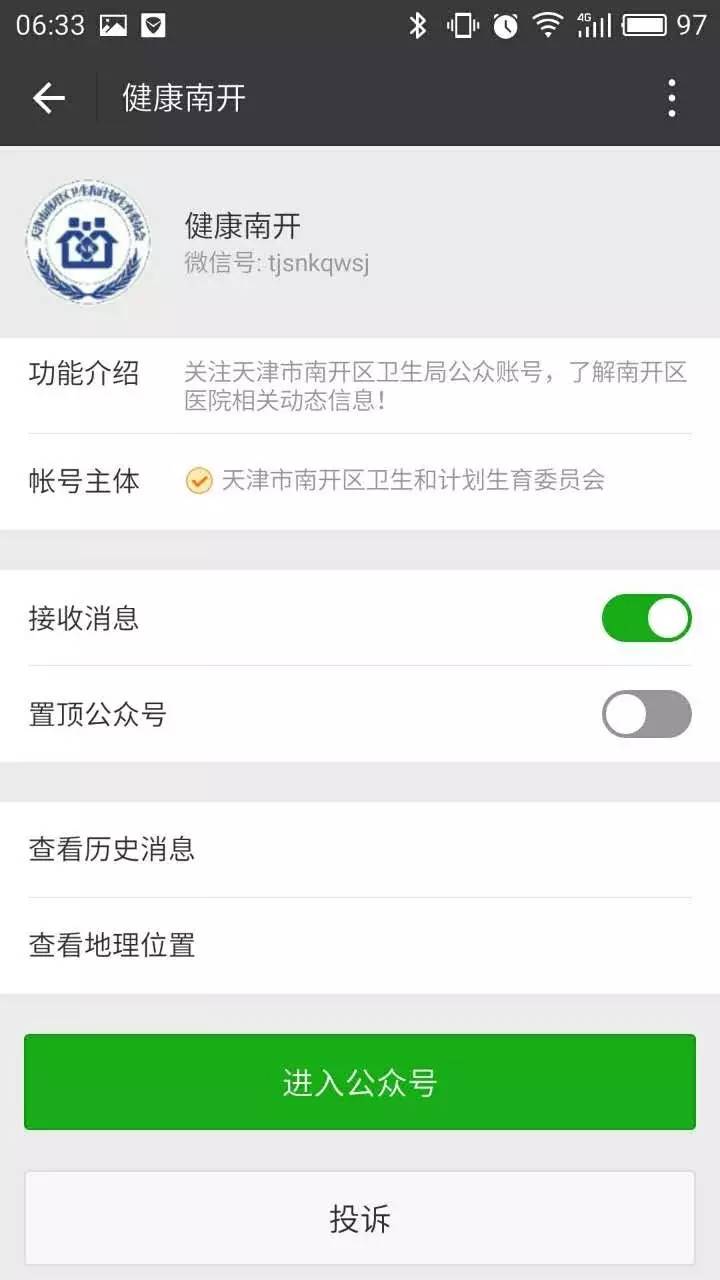Open the three-dot overflow menu
This screenshot has height=1280, width=720.
pyautogui.click(x=672, y=97)
